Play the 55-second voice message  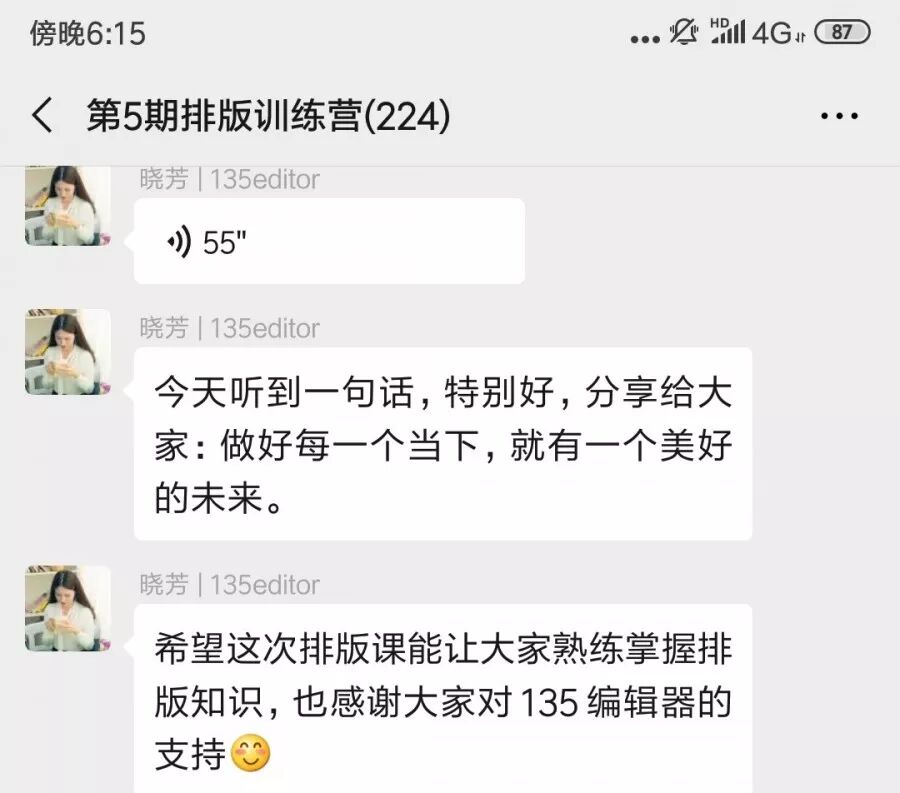(328, 242)
